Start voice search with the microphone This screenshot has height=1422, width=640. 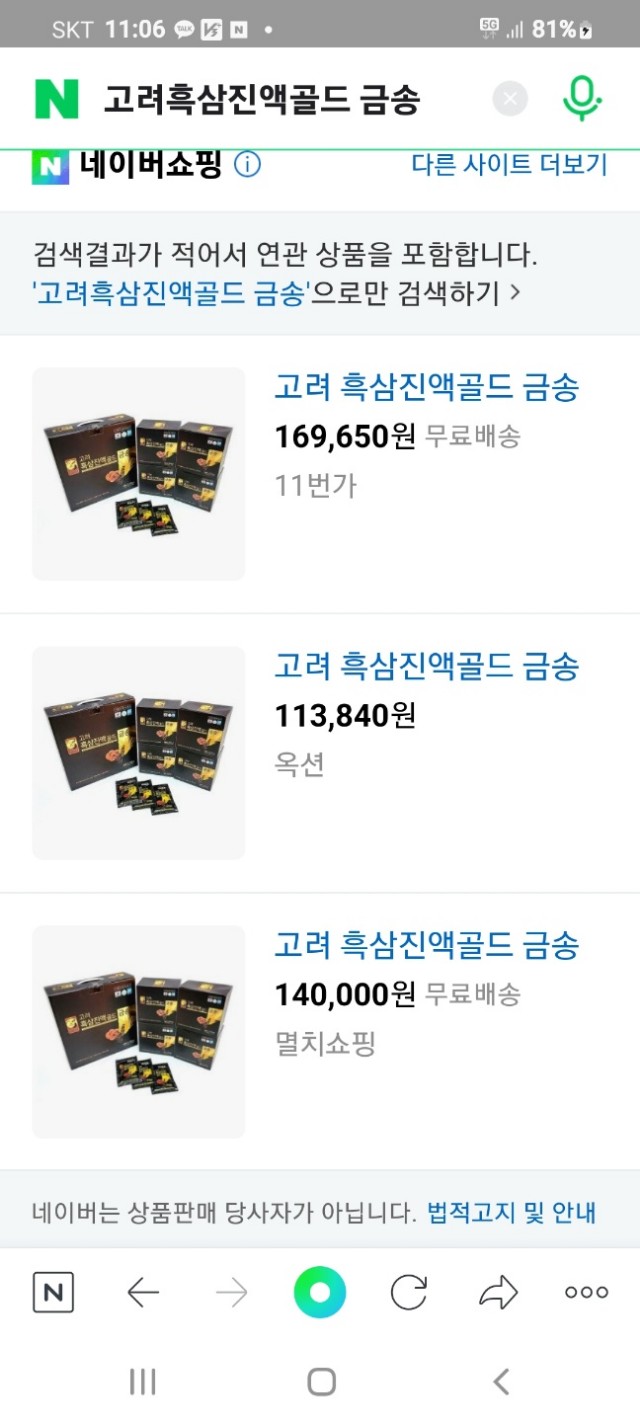581,99
